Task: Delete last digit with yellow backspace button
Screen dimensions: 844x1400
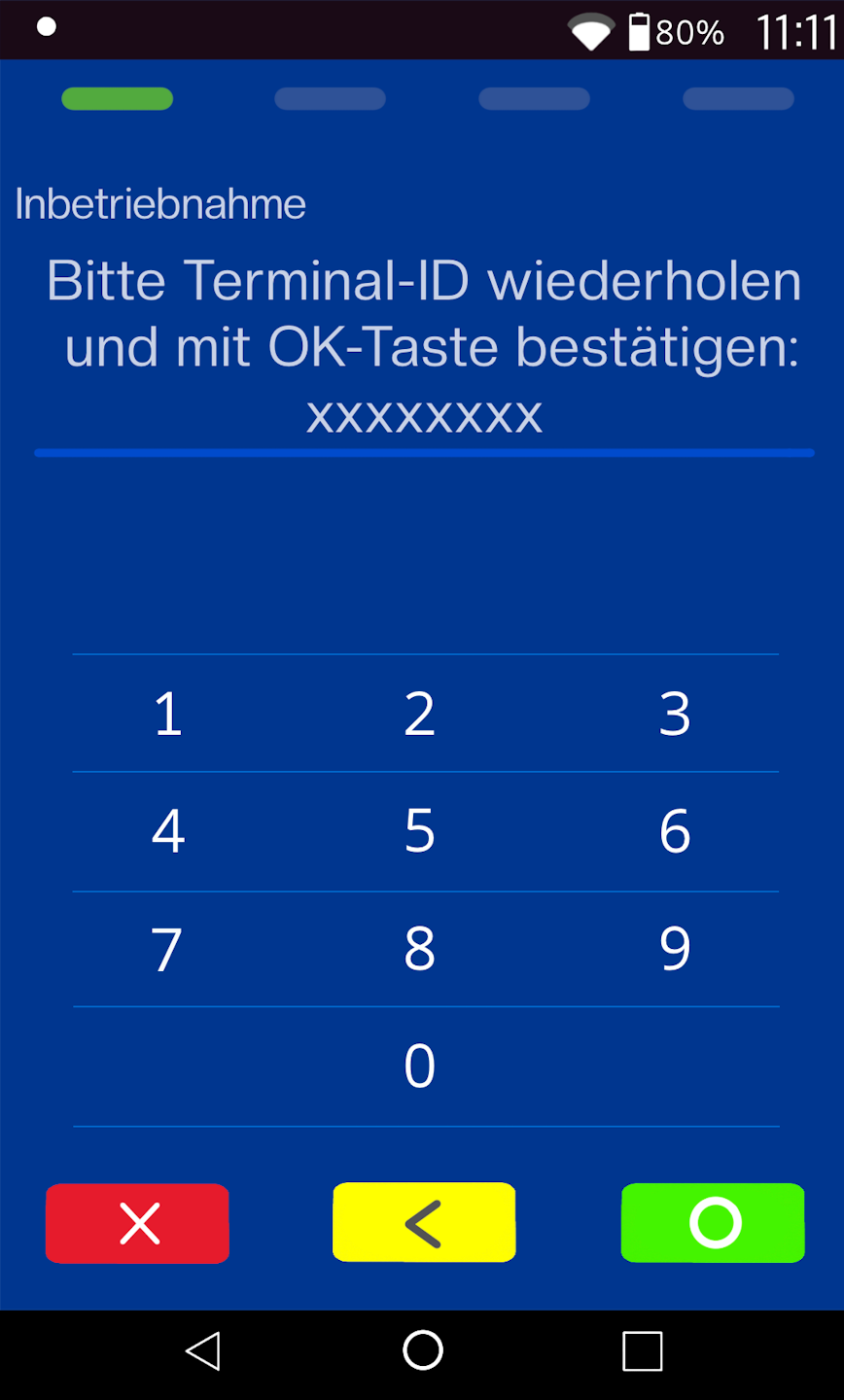Action: (x=424, y=1223)
